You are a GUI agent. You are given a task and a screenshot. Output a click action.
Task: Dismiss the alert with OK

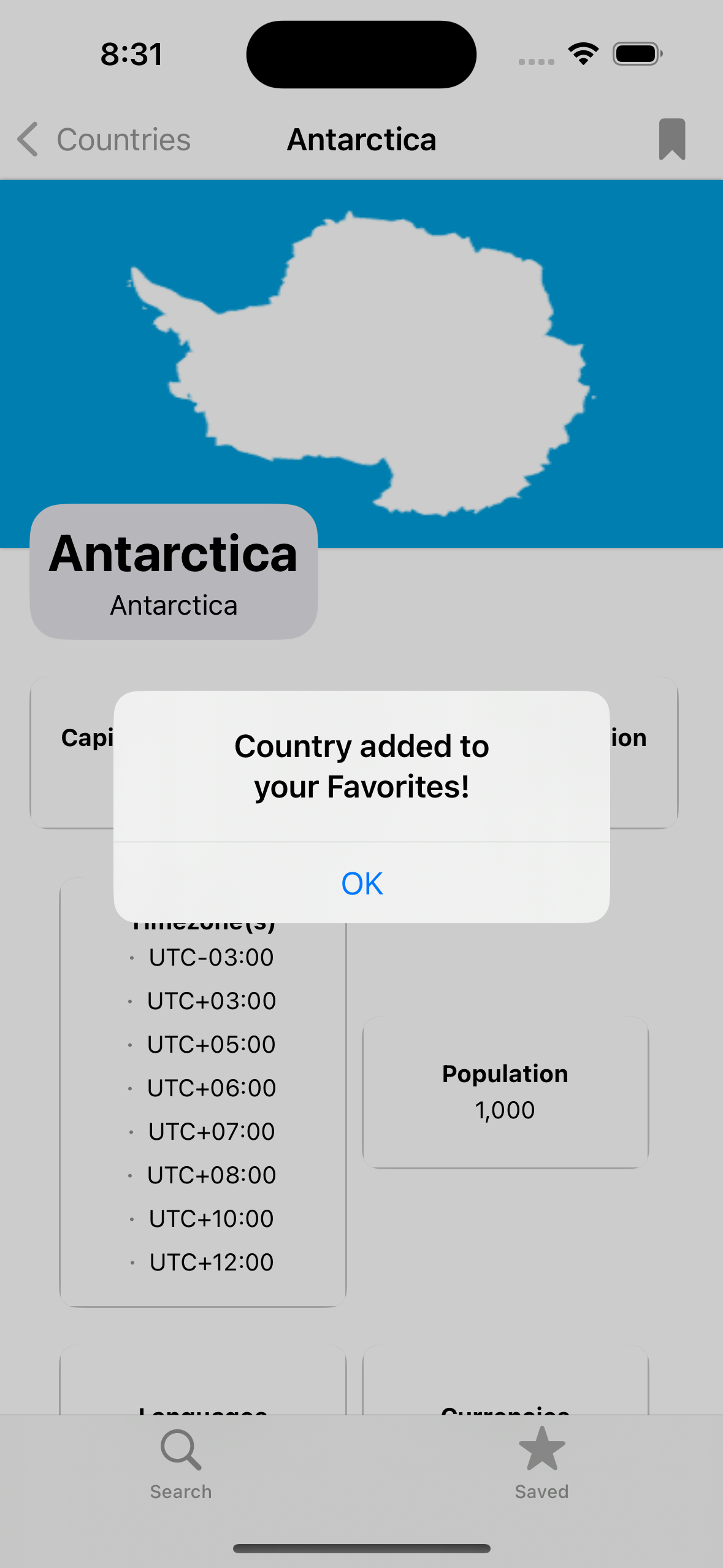[x=362, y=883]
